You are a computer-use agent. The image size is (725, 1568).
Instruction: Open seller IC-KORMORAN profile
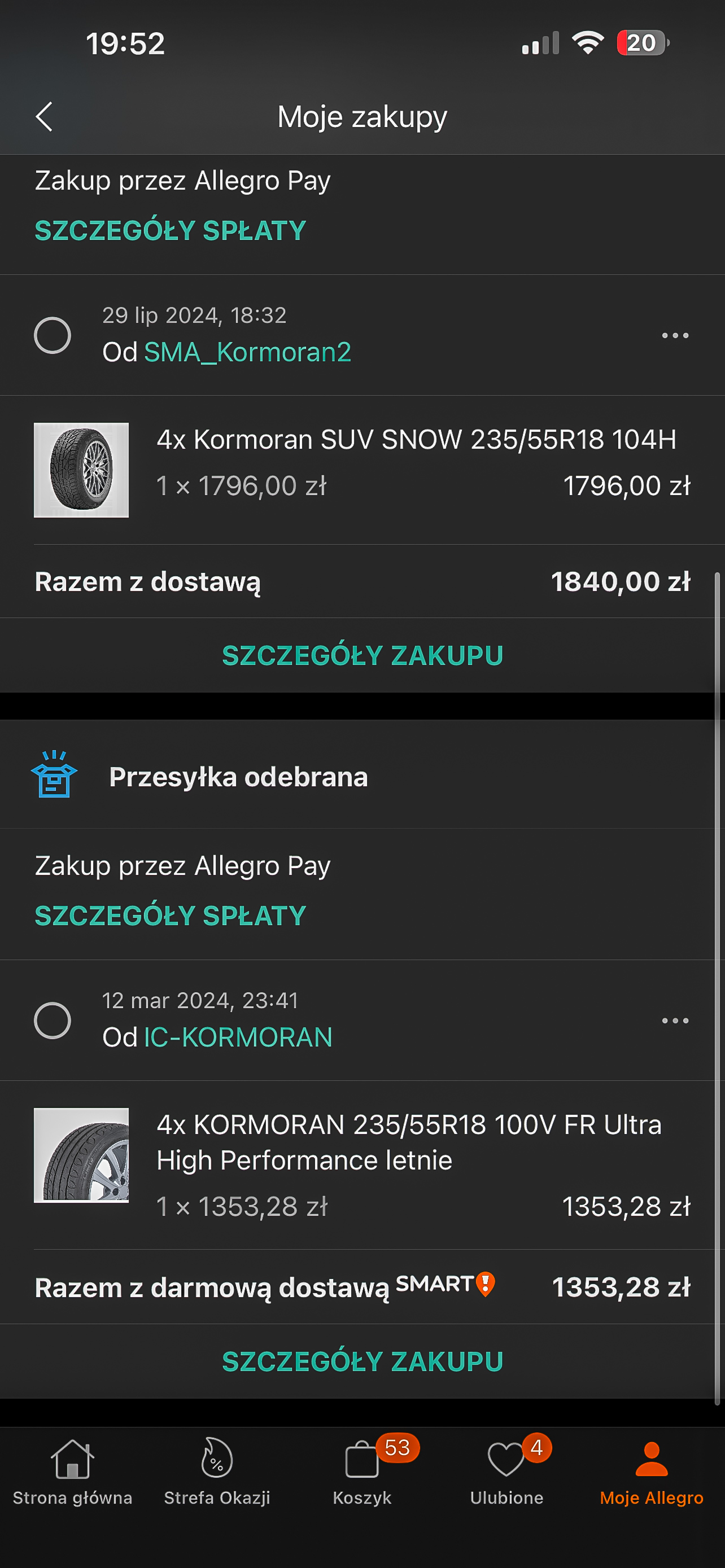238,1037
